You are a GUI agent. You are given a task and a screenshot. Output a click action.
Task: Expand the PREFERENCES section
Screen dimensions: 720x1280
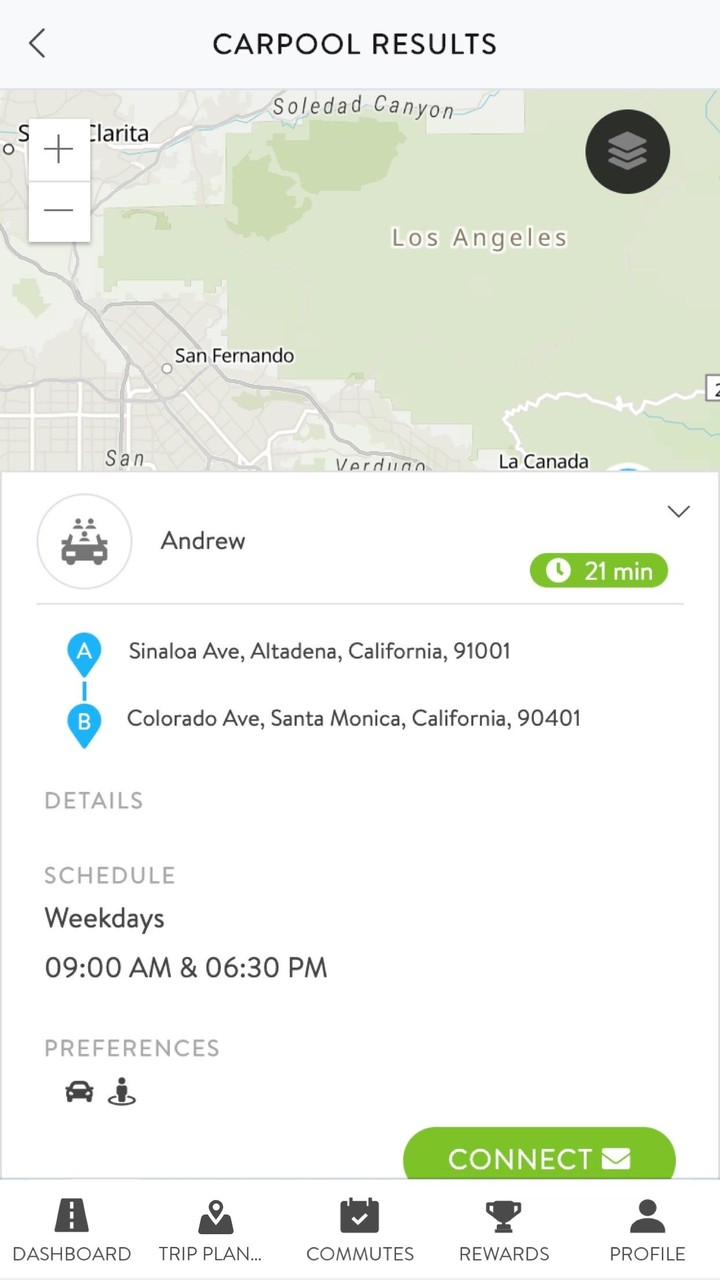[x=131, y=1048]
